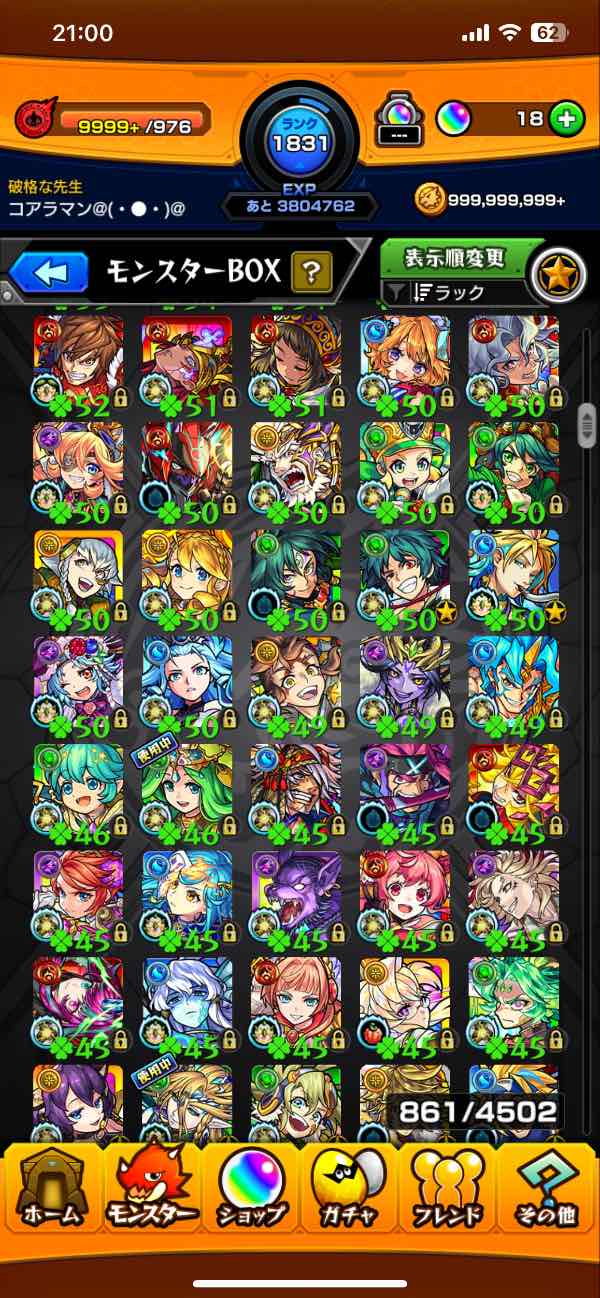Go back with the blue arrow button
Viewport: 600px width, 1298px height.
click(x=50, y=272)
